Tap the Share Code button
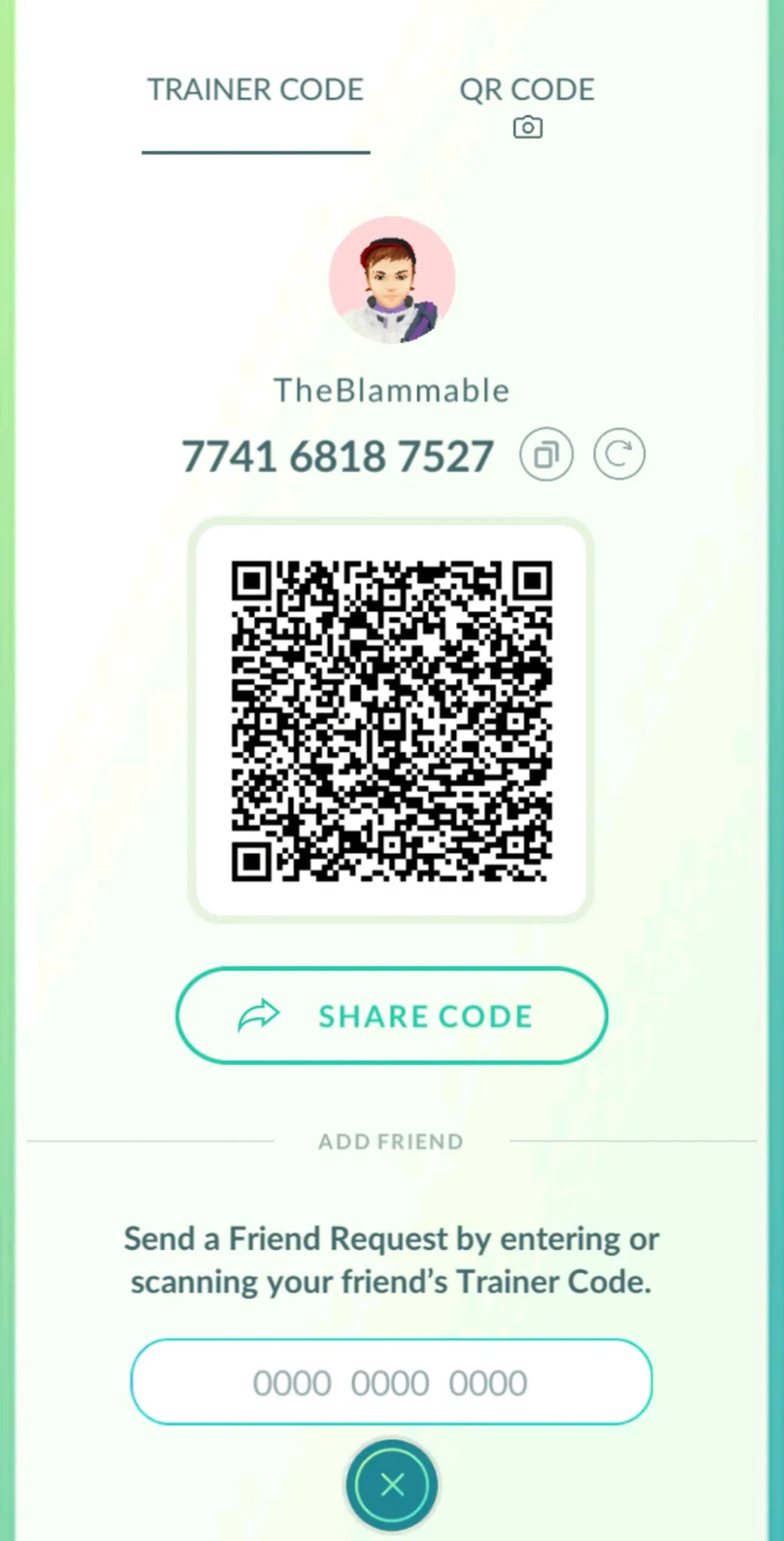The image size is (784, 1541). [x=391, y=1015]
